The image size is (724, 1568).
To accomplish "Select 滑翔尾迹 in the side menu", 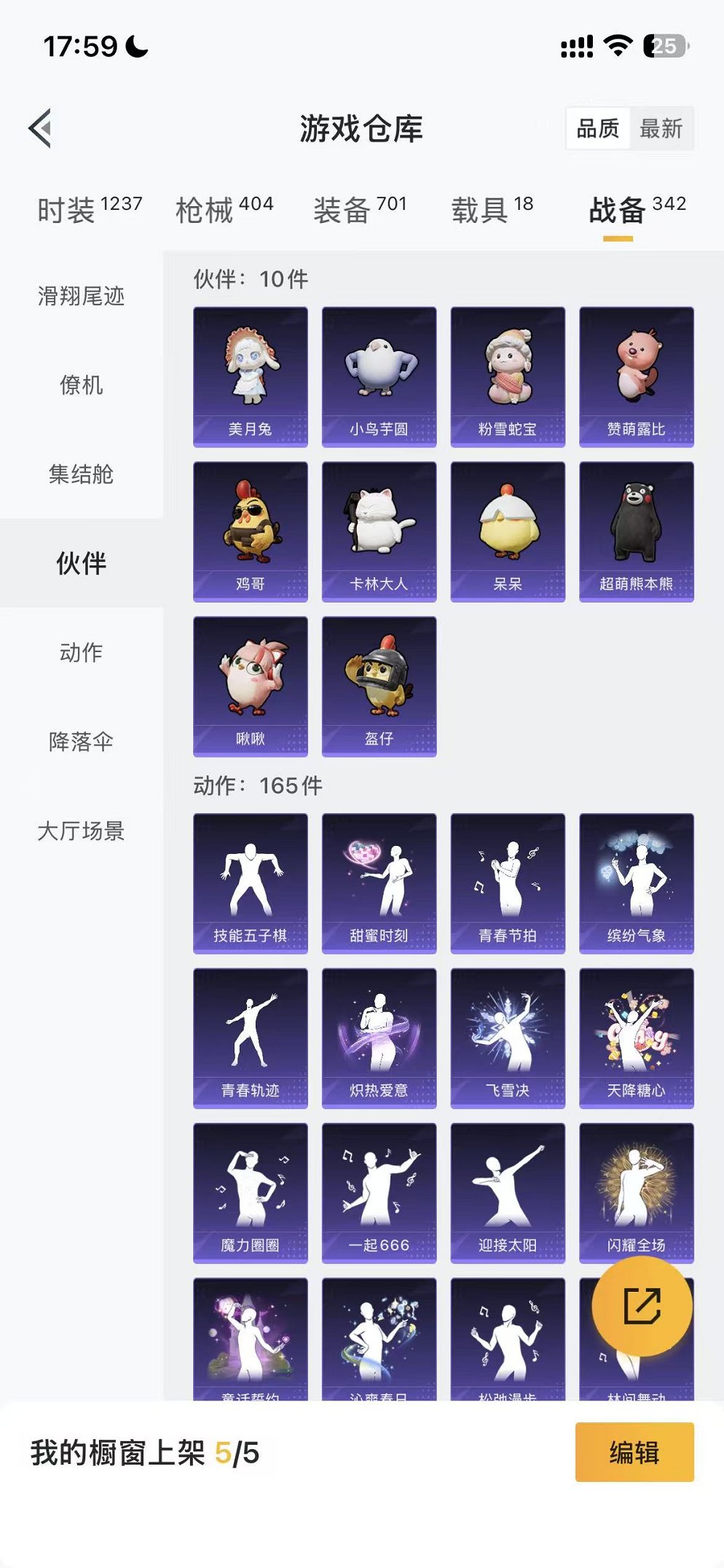I will click(x=81, y=296).
